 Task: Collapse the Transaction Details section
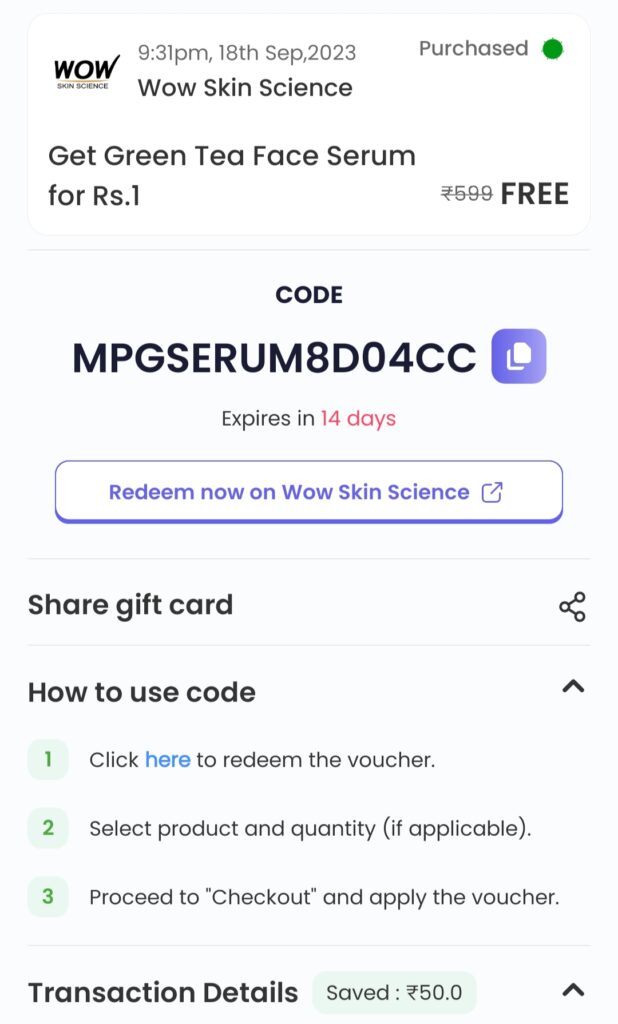pos(572,990)
